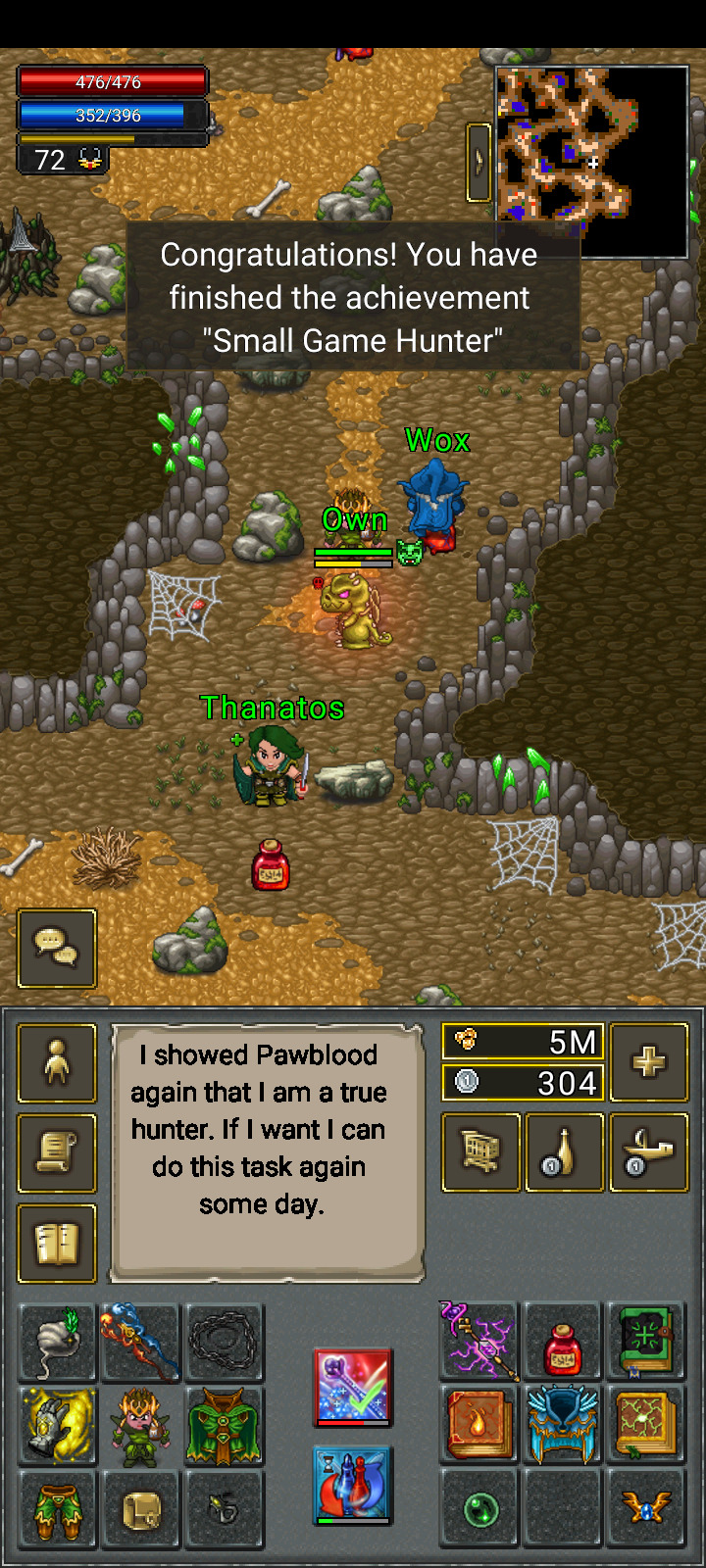
Task: Open the character profile button
Action: click(x=57, y=1063)
